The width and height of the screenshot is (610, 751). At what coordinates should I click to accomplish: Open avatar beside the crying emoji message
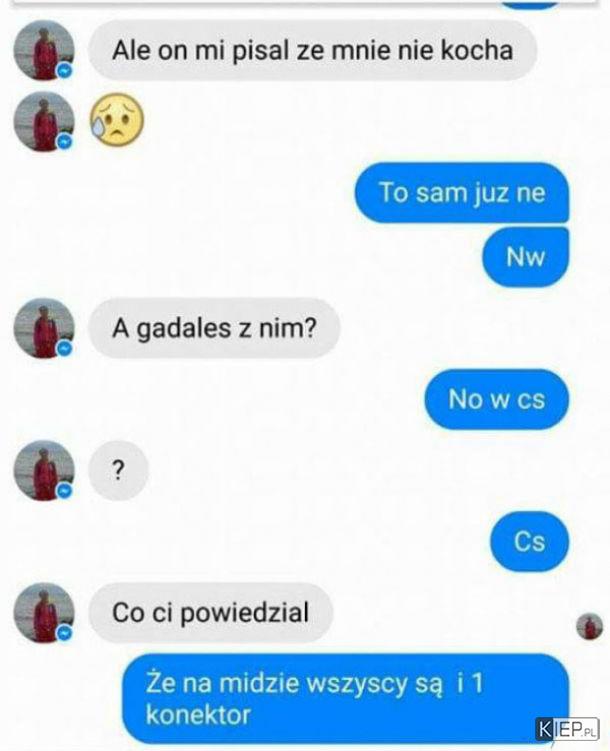point(44,120)
